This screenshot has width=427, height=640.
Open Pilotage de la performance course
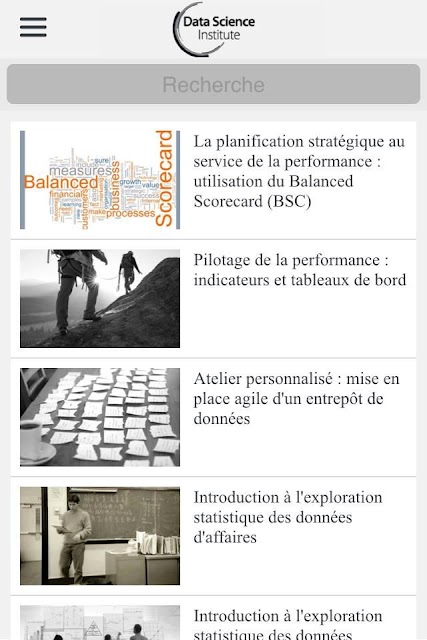[214, 299]
